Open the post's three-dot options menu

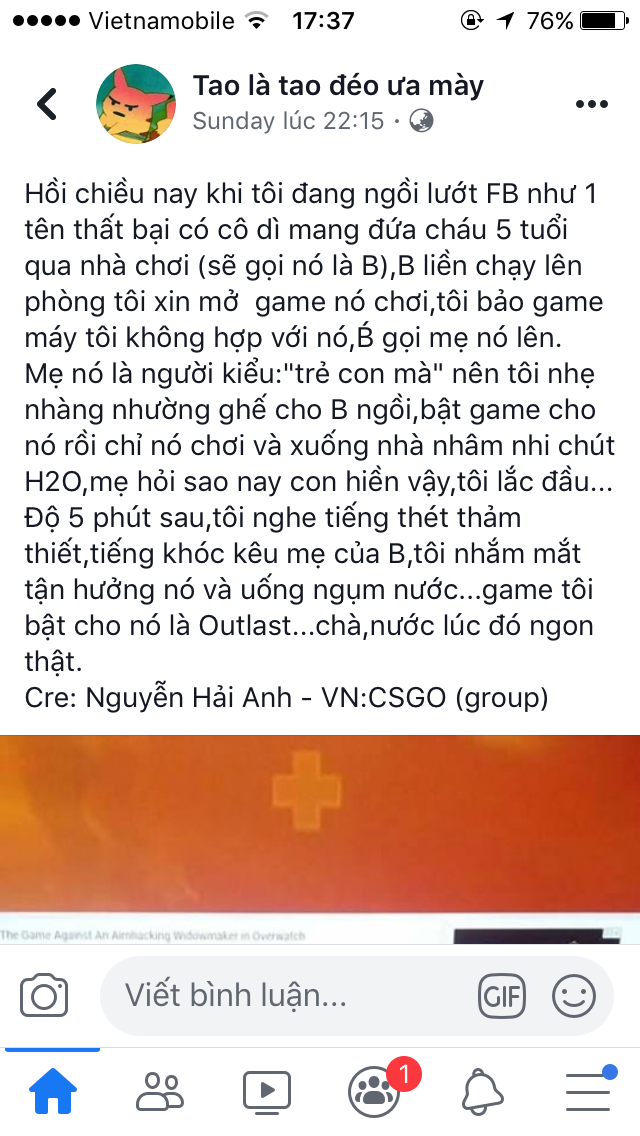(591, 104)
